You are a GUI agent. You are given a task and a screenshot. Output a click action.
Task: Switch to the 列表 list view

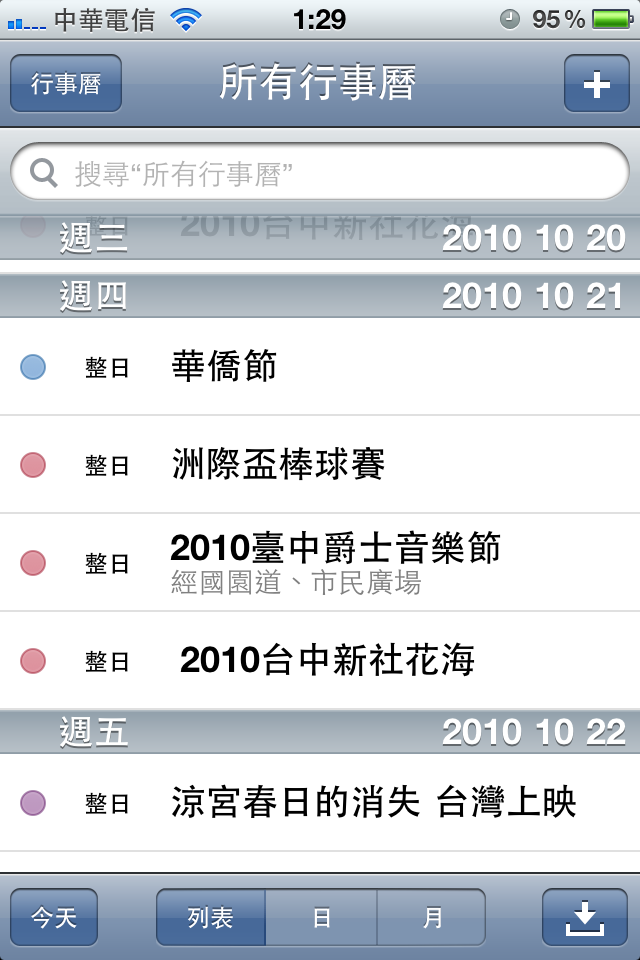211,917
